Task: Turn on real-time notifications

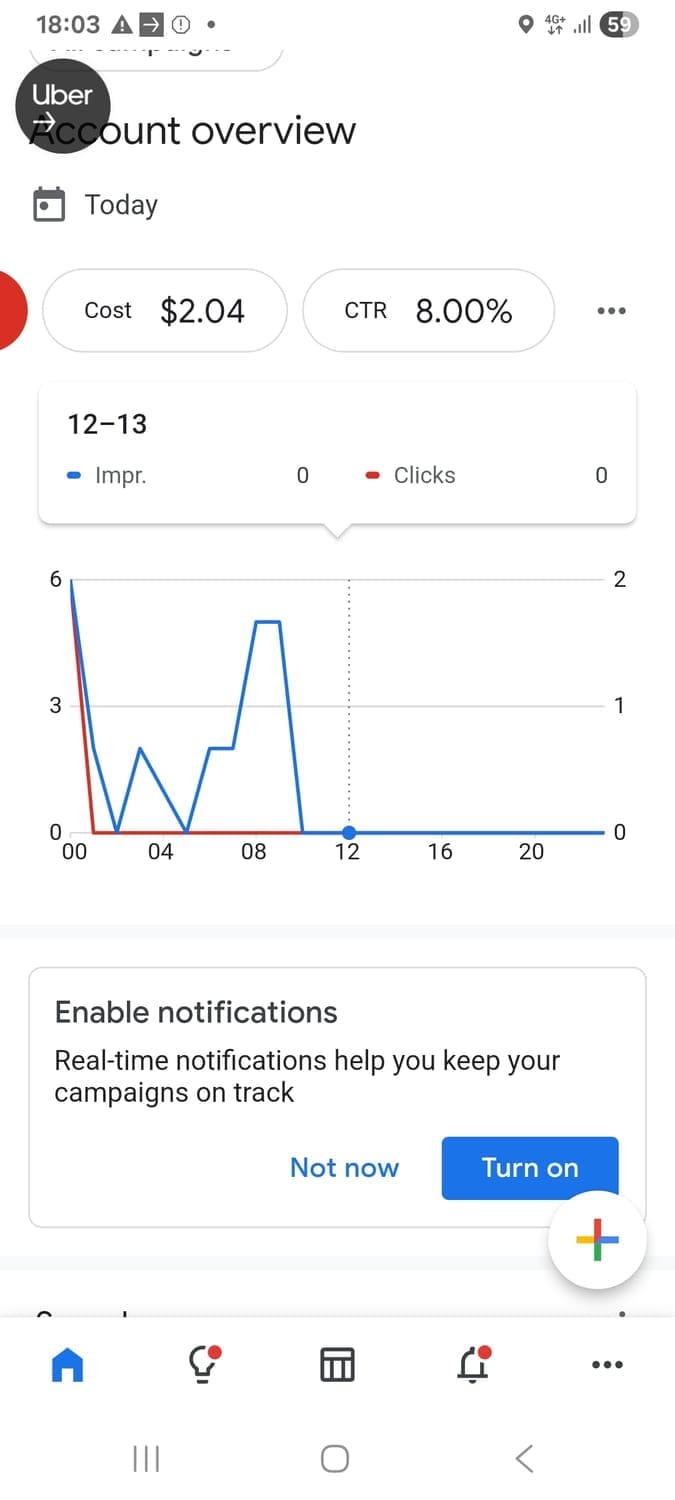Action: tap(530, 1168)
